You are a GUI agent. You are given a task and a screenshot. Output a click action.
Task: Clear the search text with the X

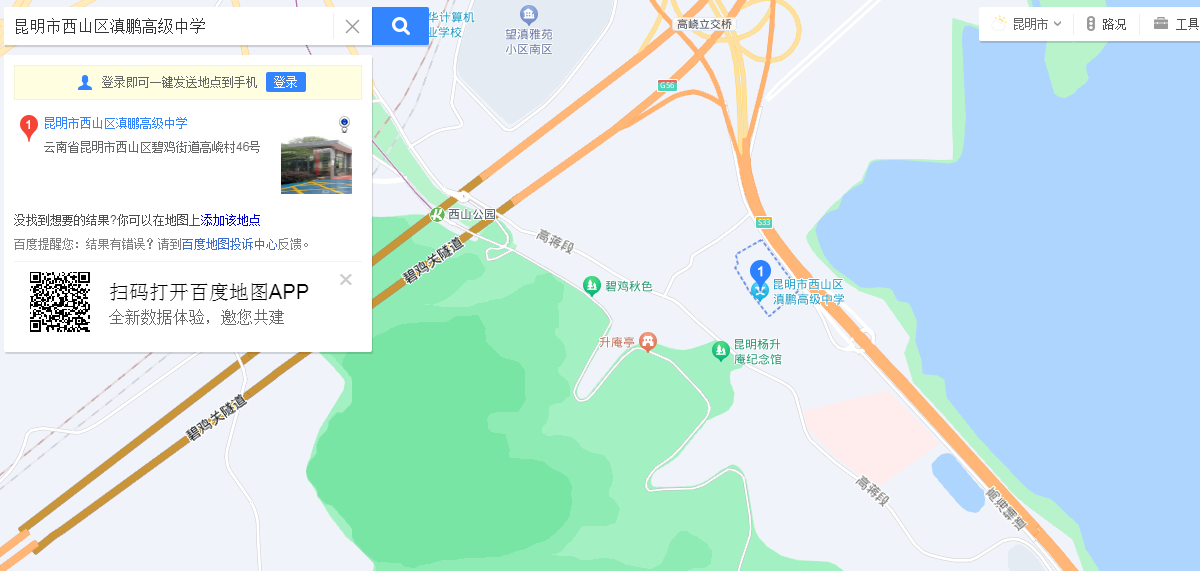tap(352, 27)
